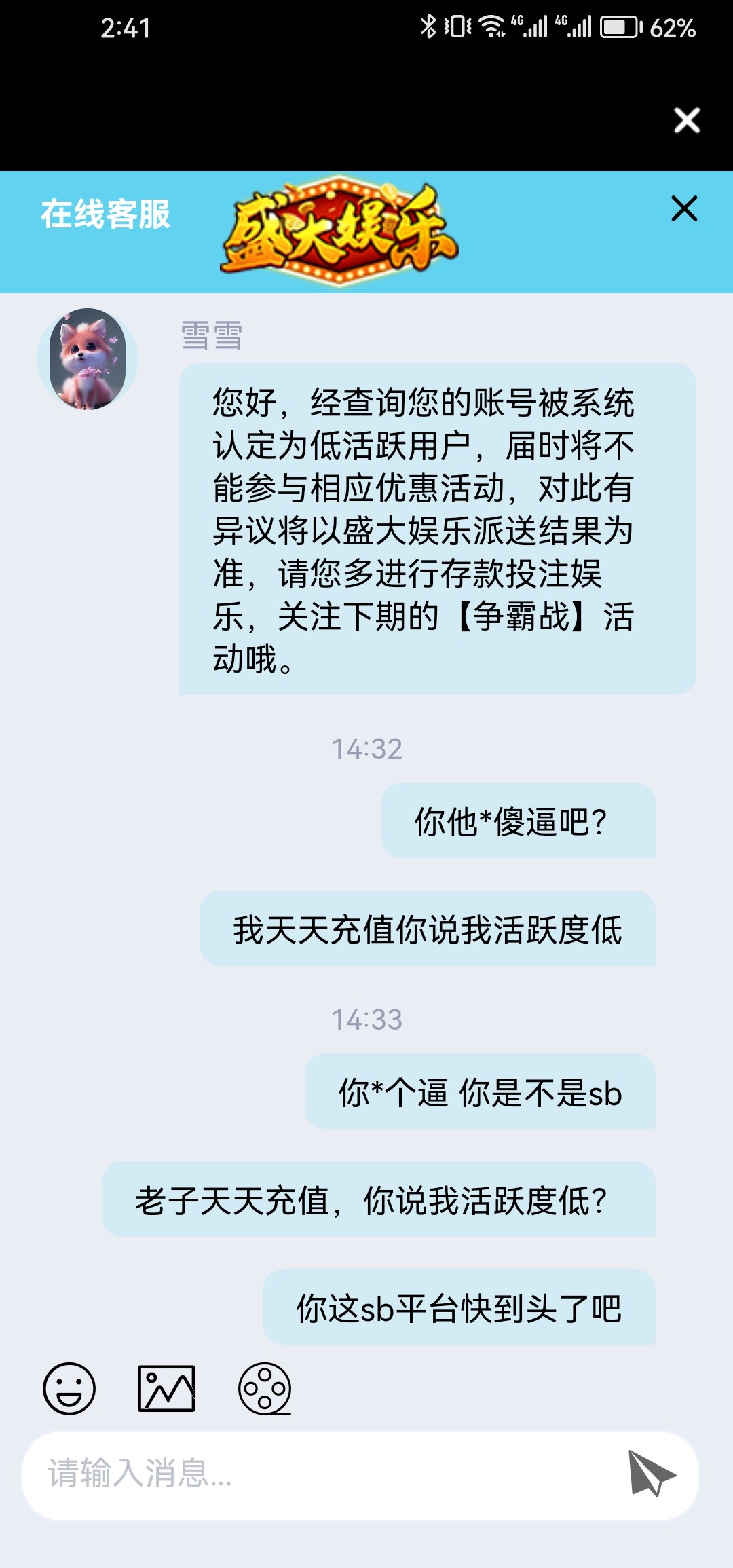Attach a video using the film reel icon
Screen dimensions: 733x1568
(x=265, y=1388)
